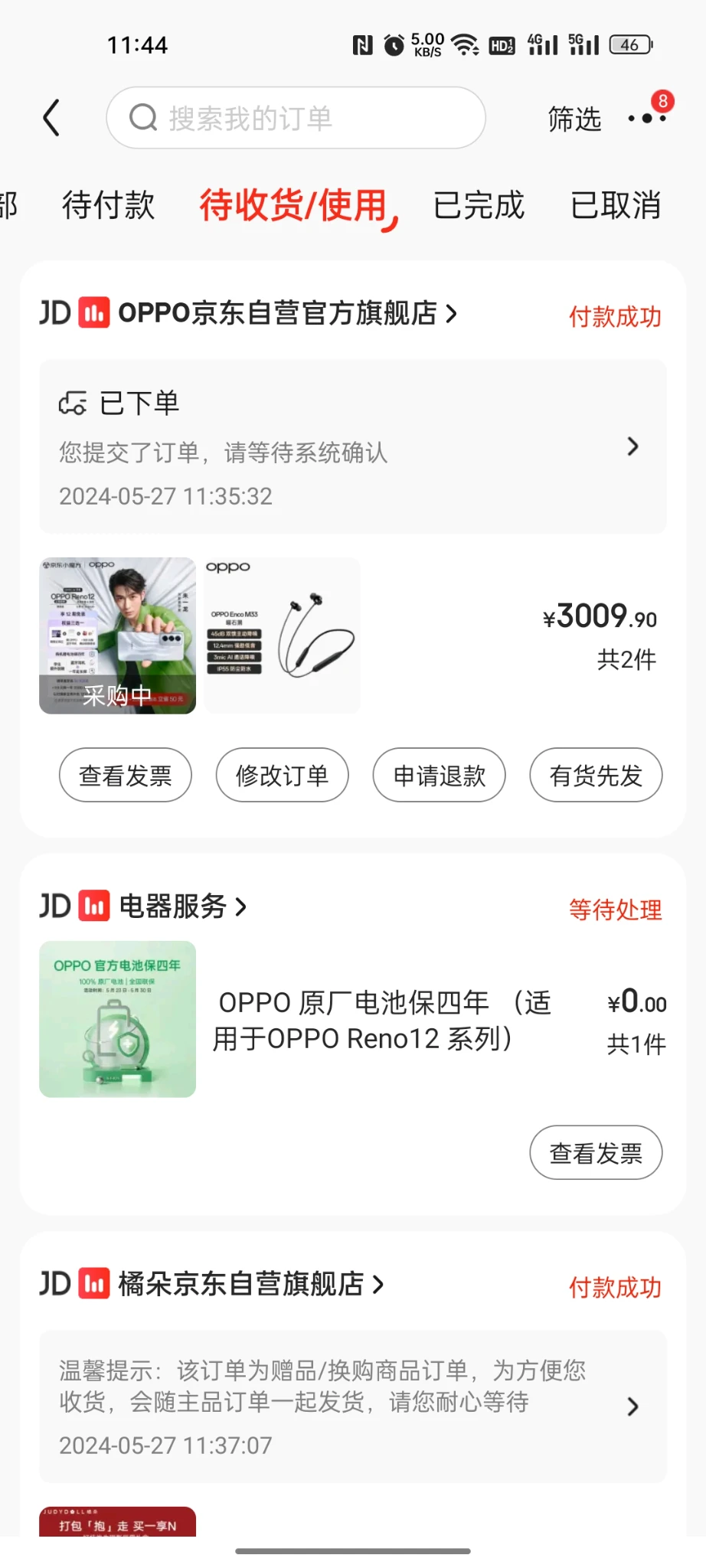Tap the 搜索我的订单 search box
The height and width of the screenshot is (1568, 706).
(296, 118)
